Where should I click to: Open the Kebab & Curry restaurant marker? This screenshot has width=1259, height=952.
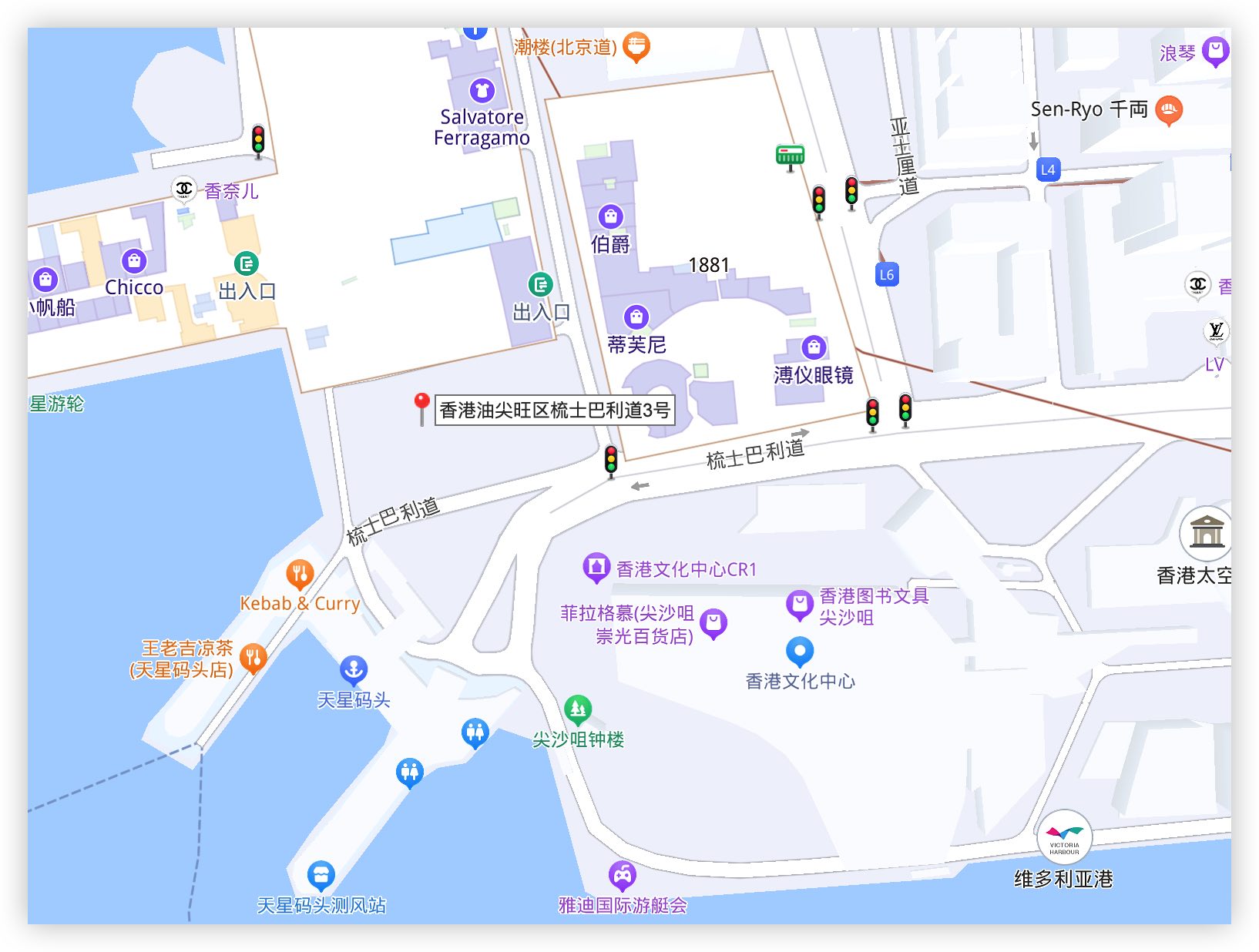point(300,574)
